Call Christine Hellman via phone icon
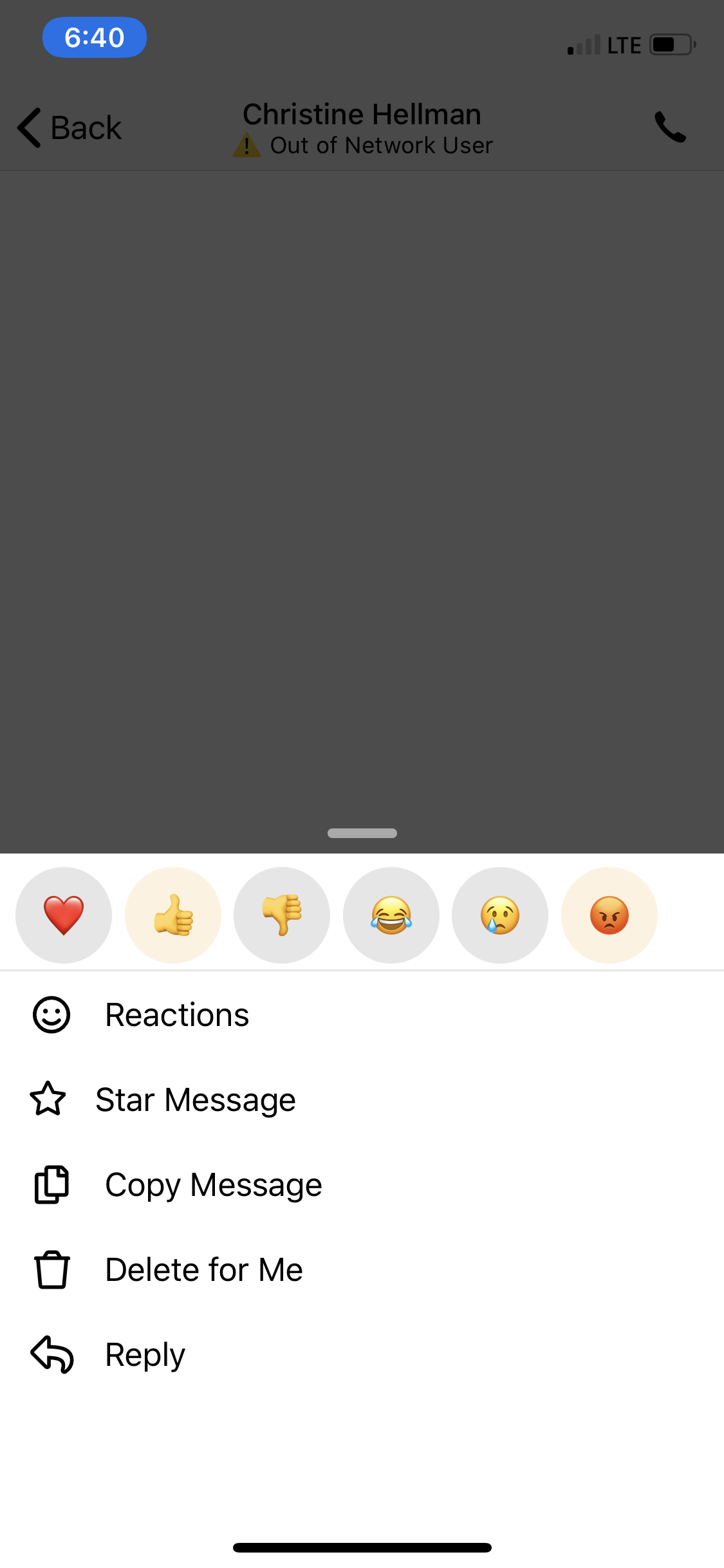 pyautogui.click(x=670, y=127)
